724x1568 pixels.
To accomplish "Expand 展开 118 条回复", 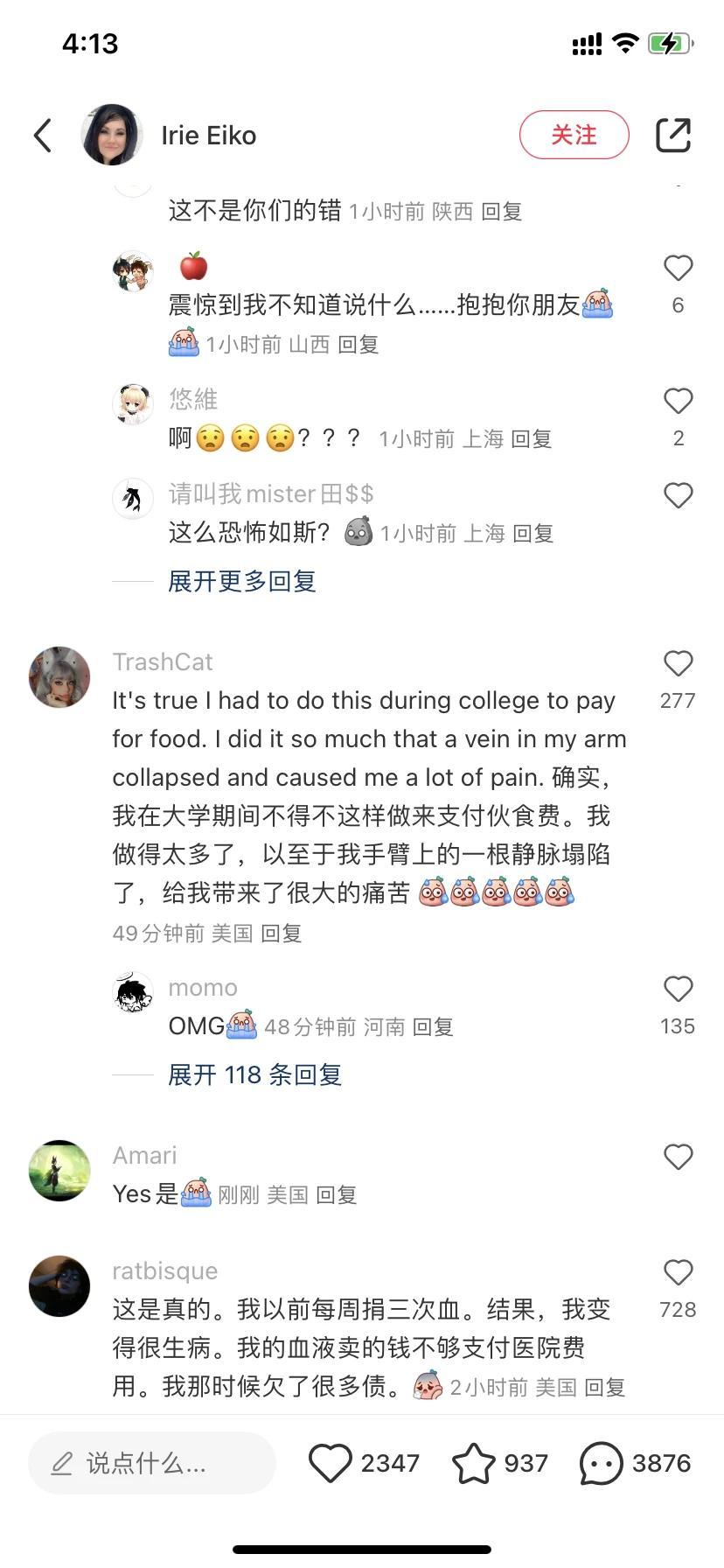I will (254, 1074).
